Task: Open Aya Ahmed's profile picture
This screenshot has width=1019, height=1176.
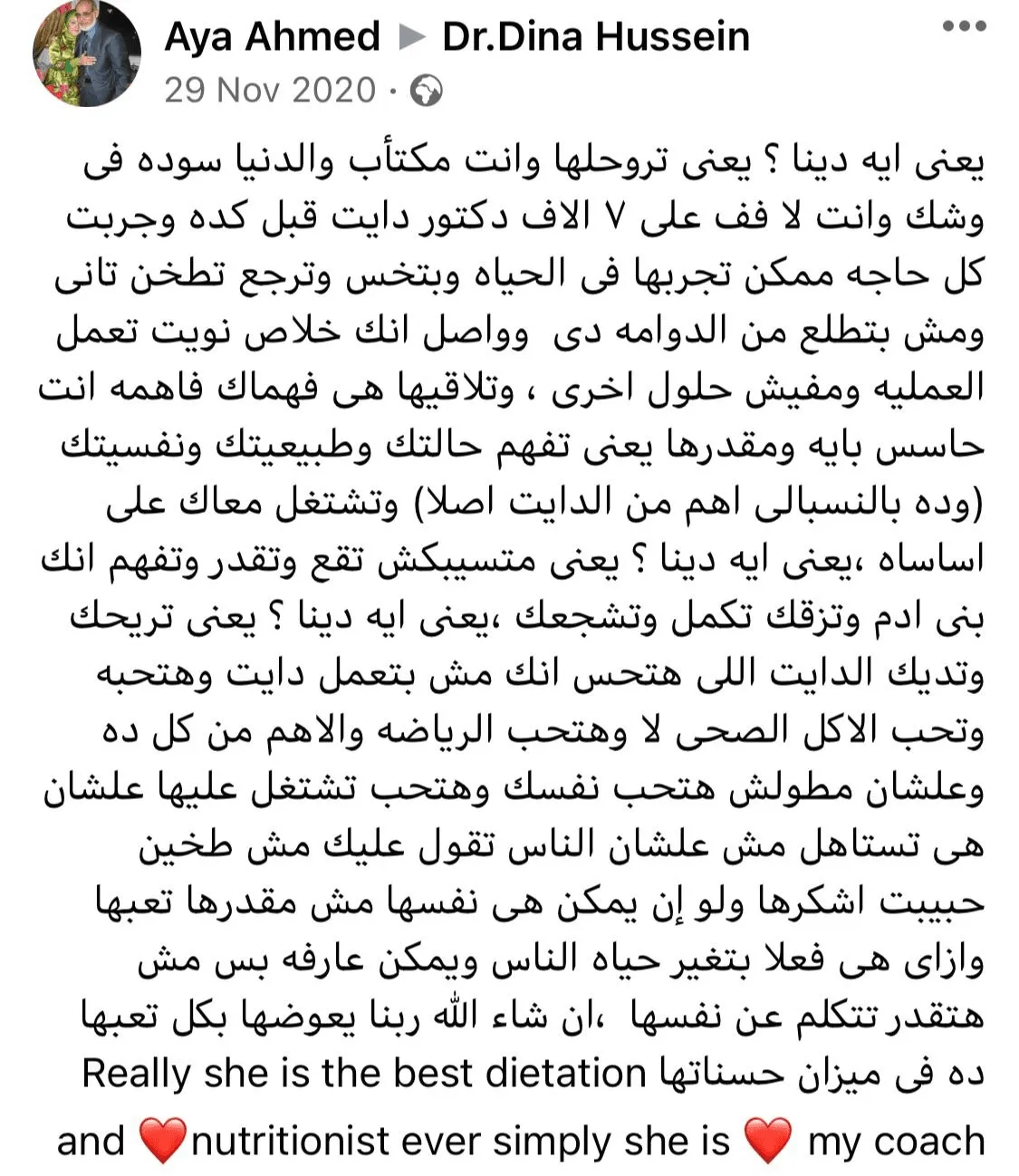Action: click(87, 54)
